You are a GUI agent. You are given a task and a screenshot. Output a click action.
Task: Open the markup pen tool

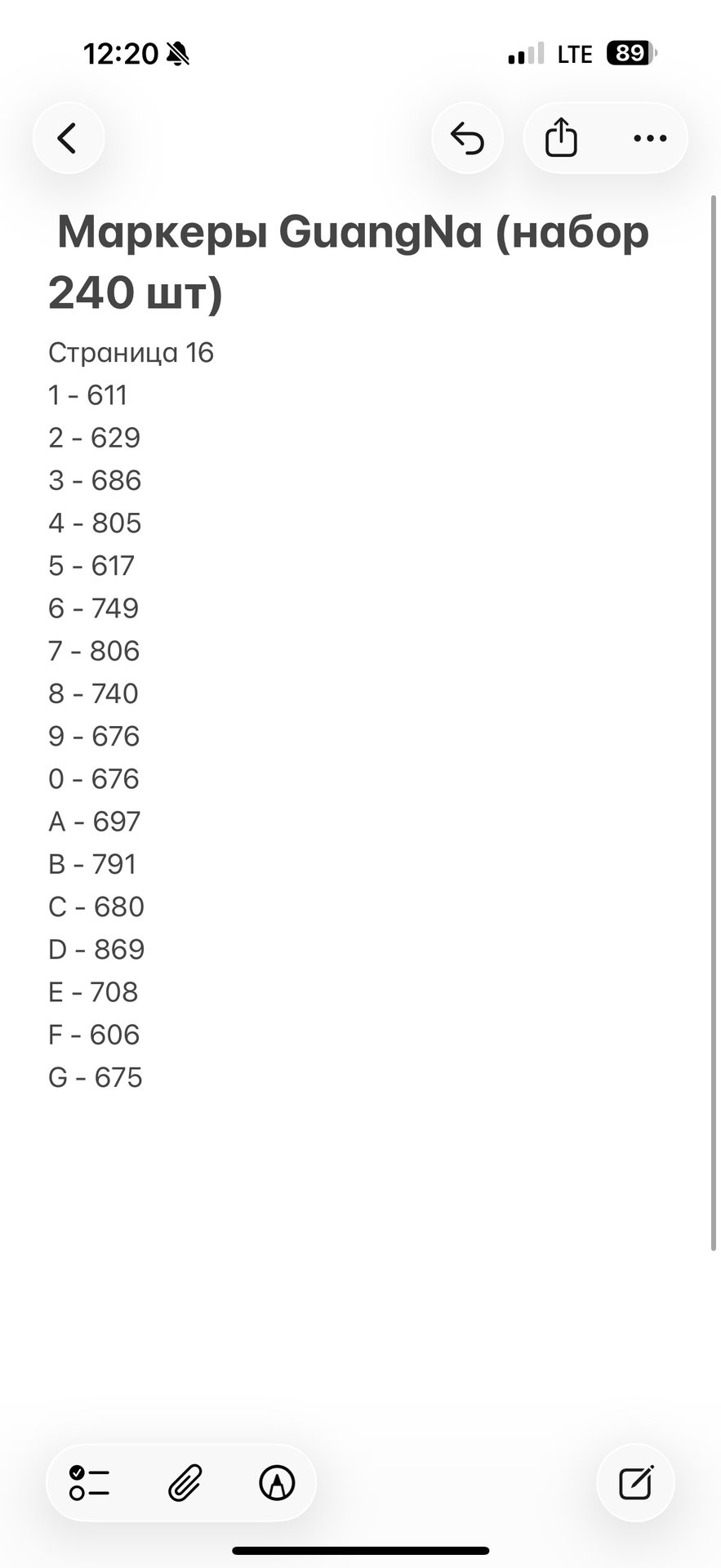(x=277, y=1482)
